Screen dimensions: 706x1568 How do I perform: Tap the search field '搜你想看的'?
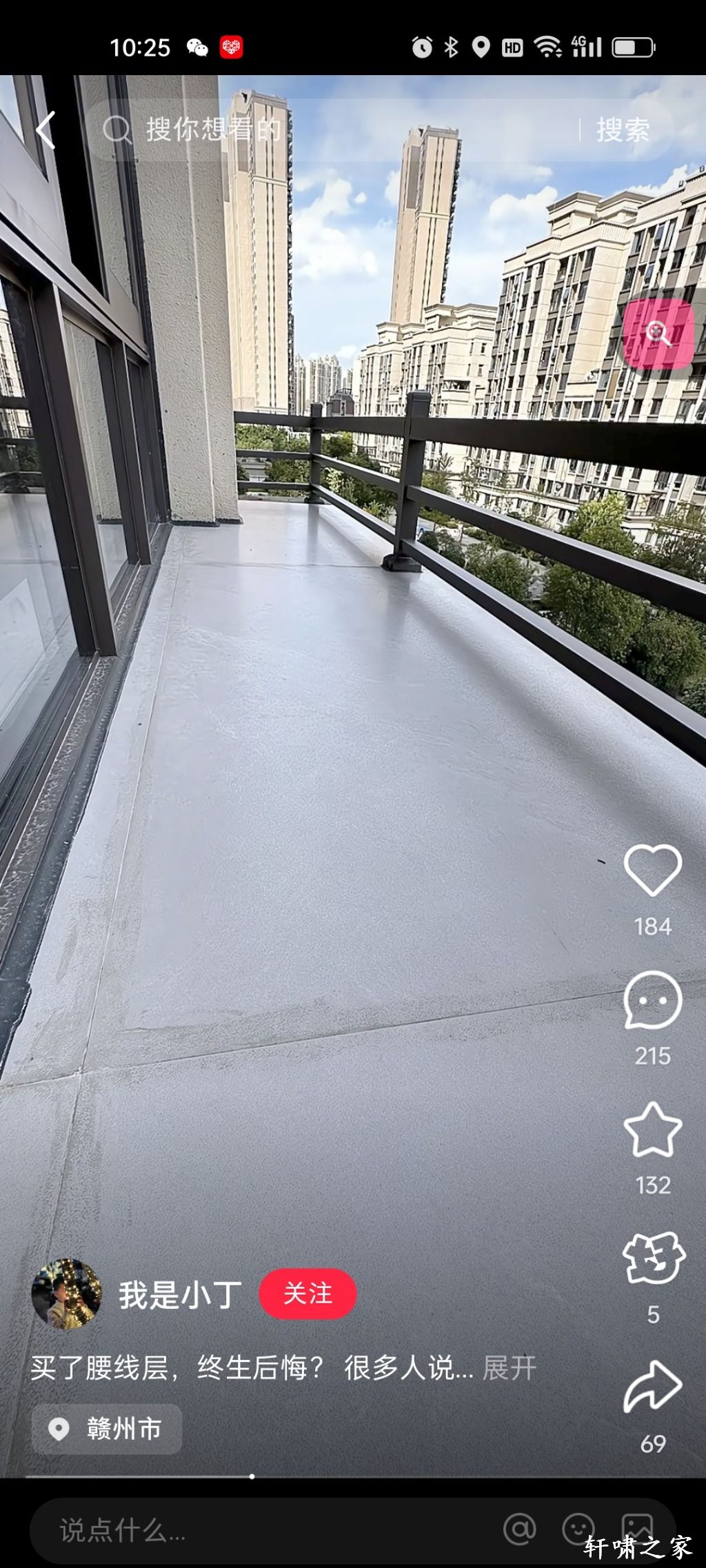pos(331,130)
